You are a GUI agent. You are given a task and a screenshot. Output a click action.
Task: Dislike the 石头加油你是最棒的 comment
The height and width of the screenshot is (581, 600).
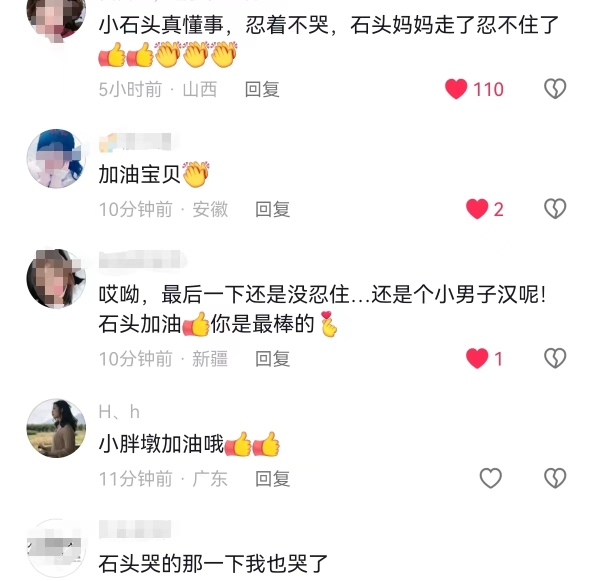tap(555, 358)
